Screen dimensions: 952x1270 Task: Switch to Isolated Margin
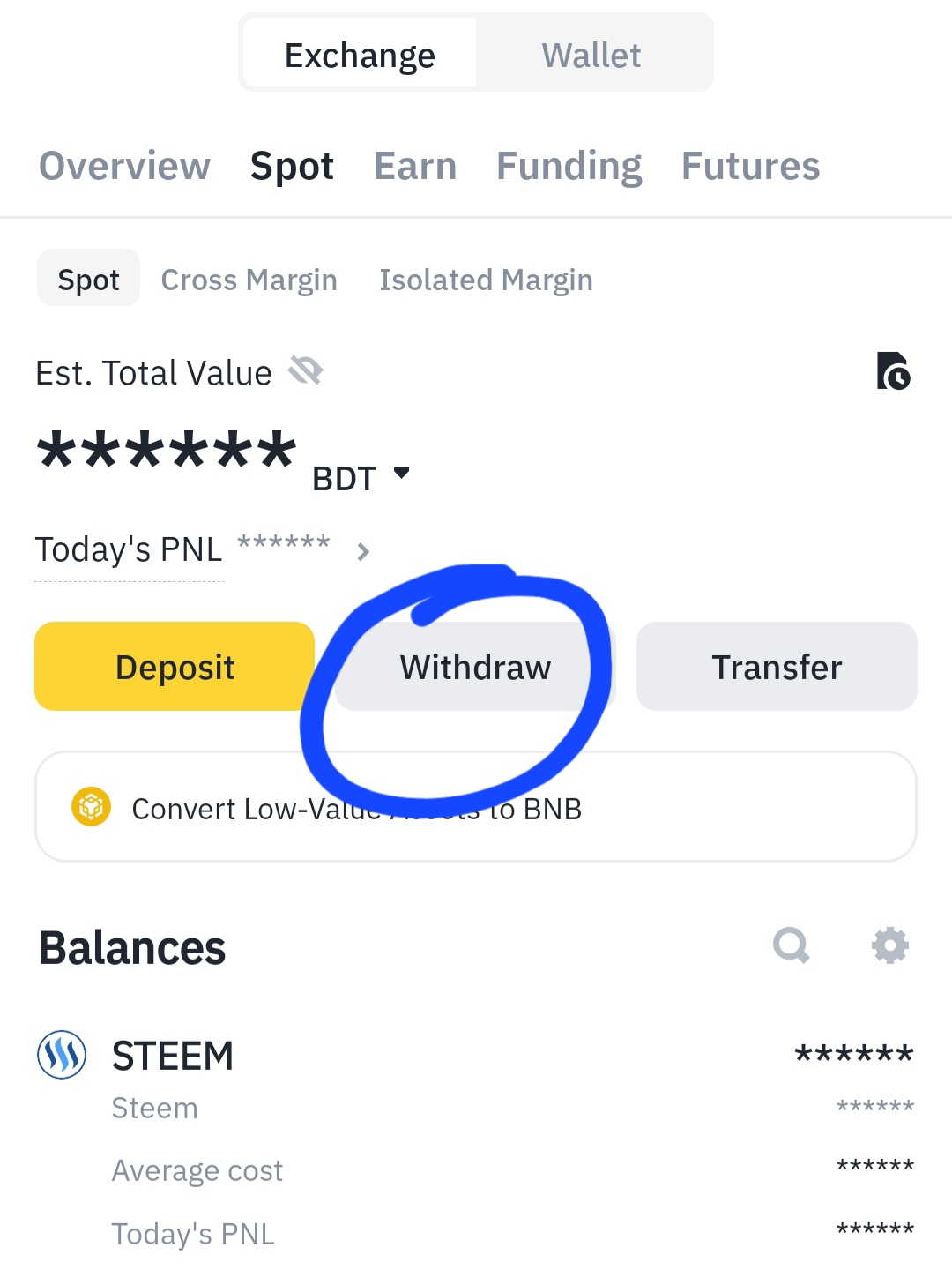coord(486,280)
